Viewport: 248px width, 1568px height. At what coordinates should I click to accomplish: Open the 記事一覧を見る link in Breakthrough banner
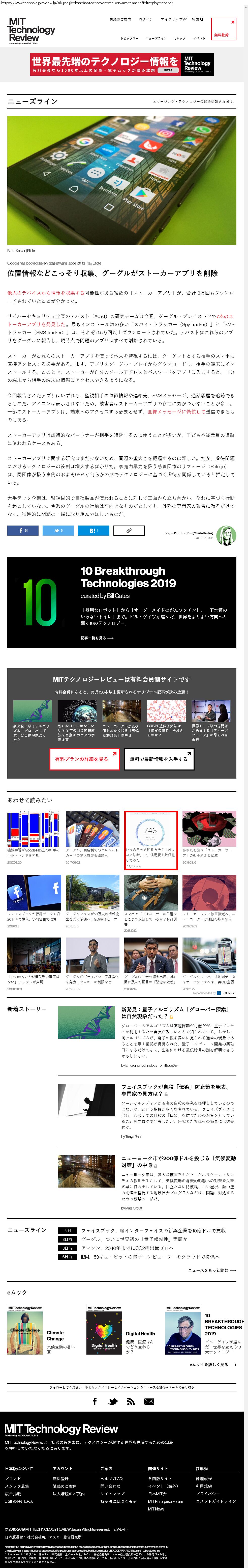point(97,638)
